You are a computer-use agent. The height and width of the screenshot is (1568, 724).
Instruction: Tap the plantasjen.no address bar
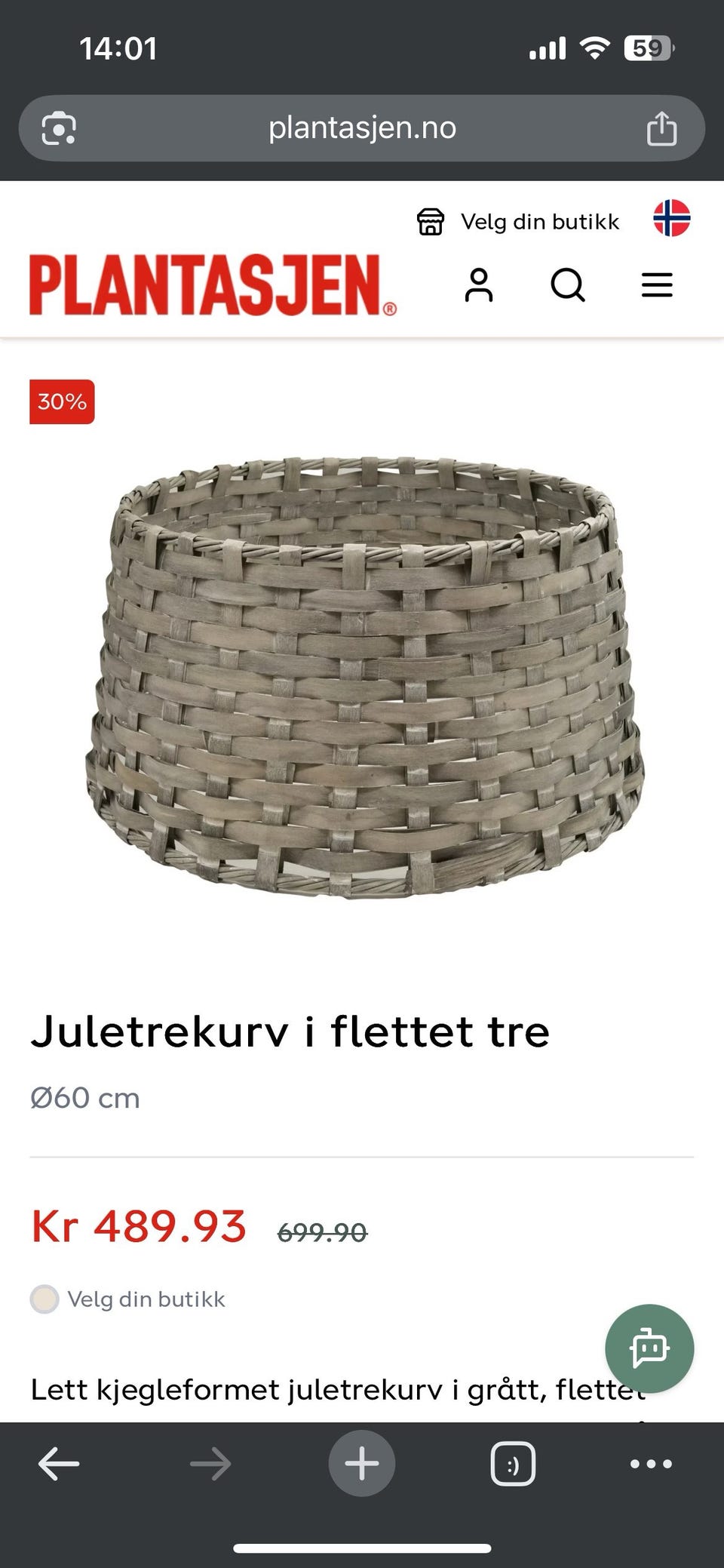[362, 128]
